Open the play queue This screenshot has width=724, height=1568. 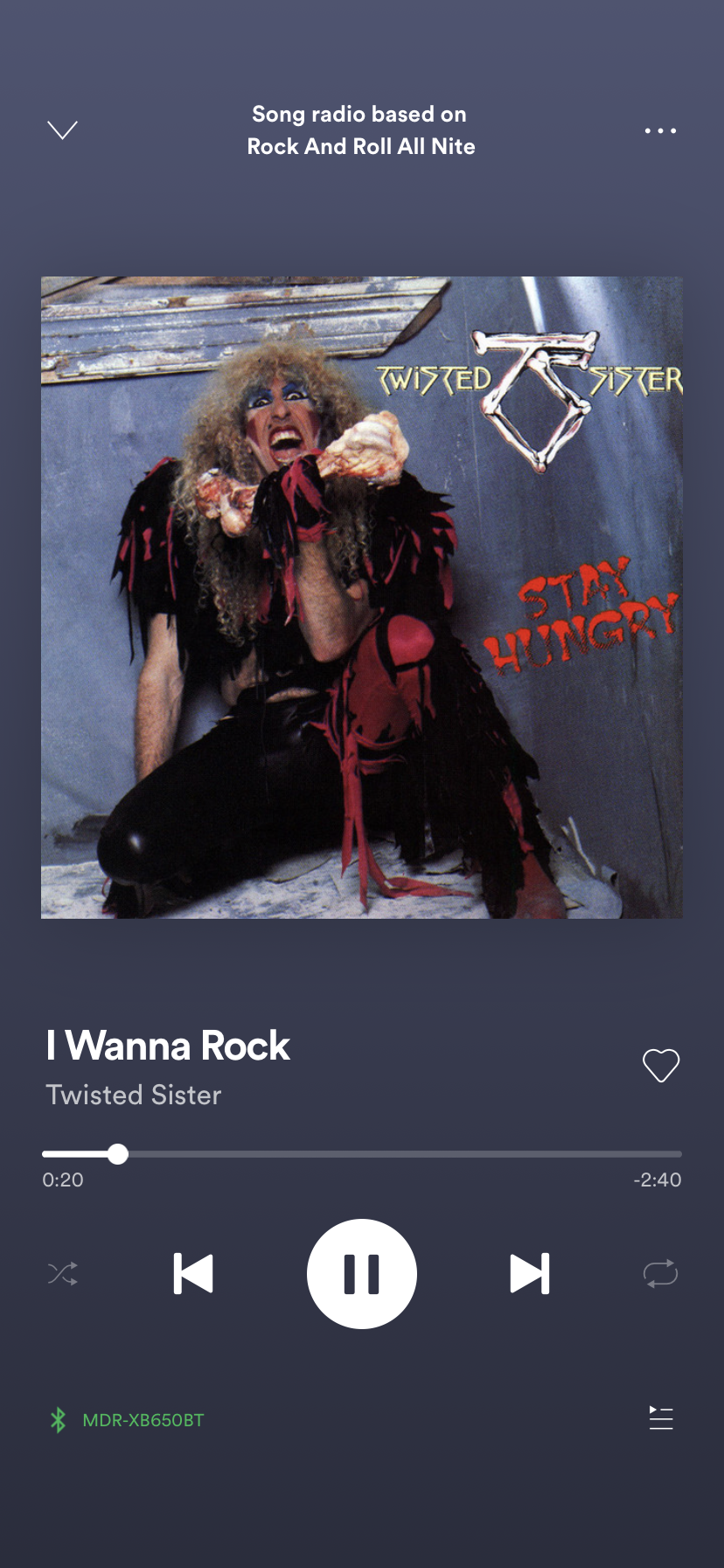pyautogui.click(x=661, y=1418)
